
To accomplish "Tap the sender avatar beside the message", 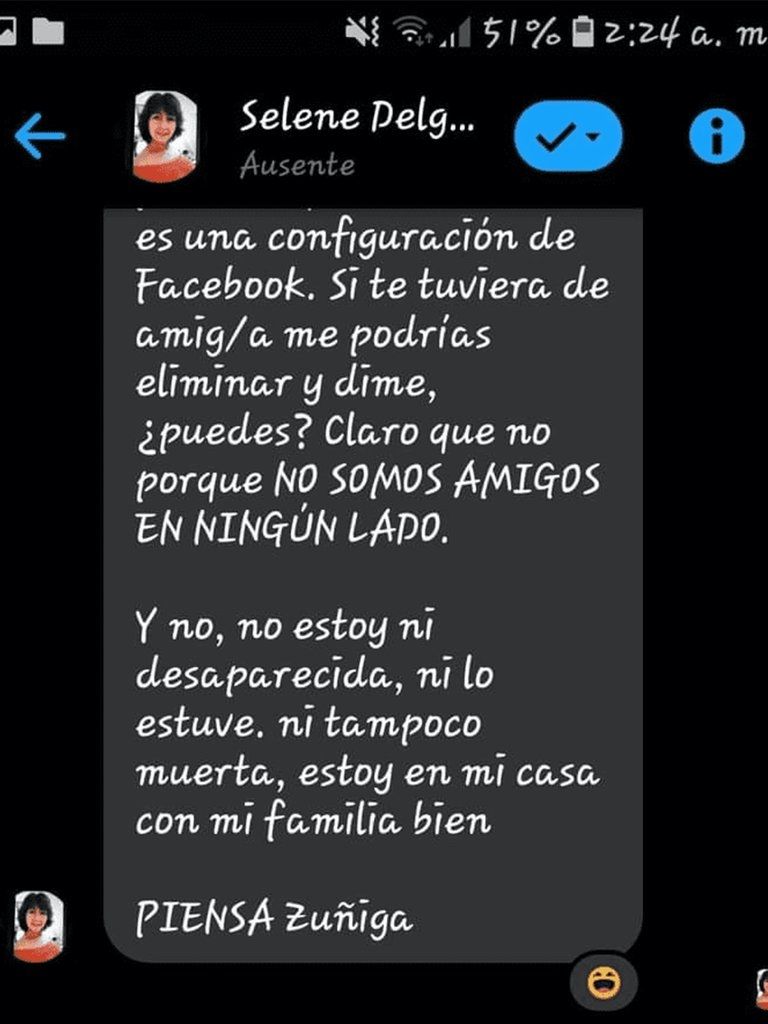I will pos(38,926).
